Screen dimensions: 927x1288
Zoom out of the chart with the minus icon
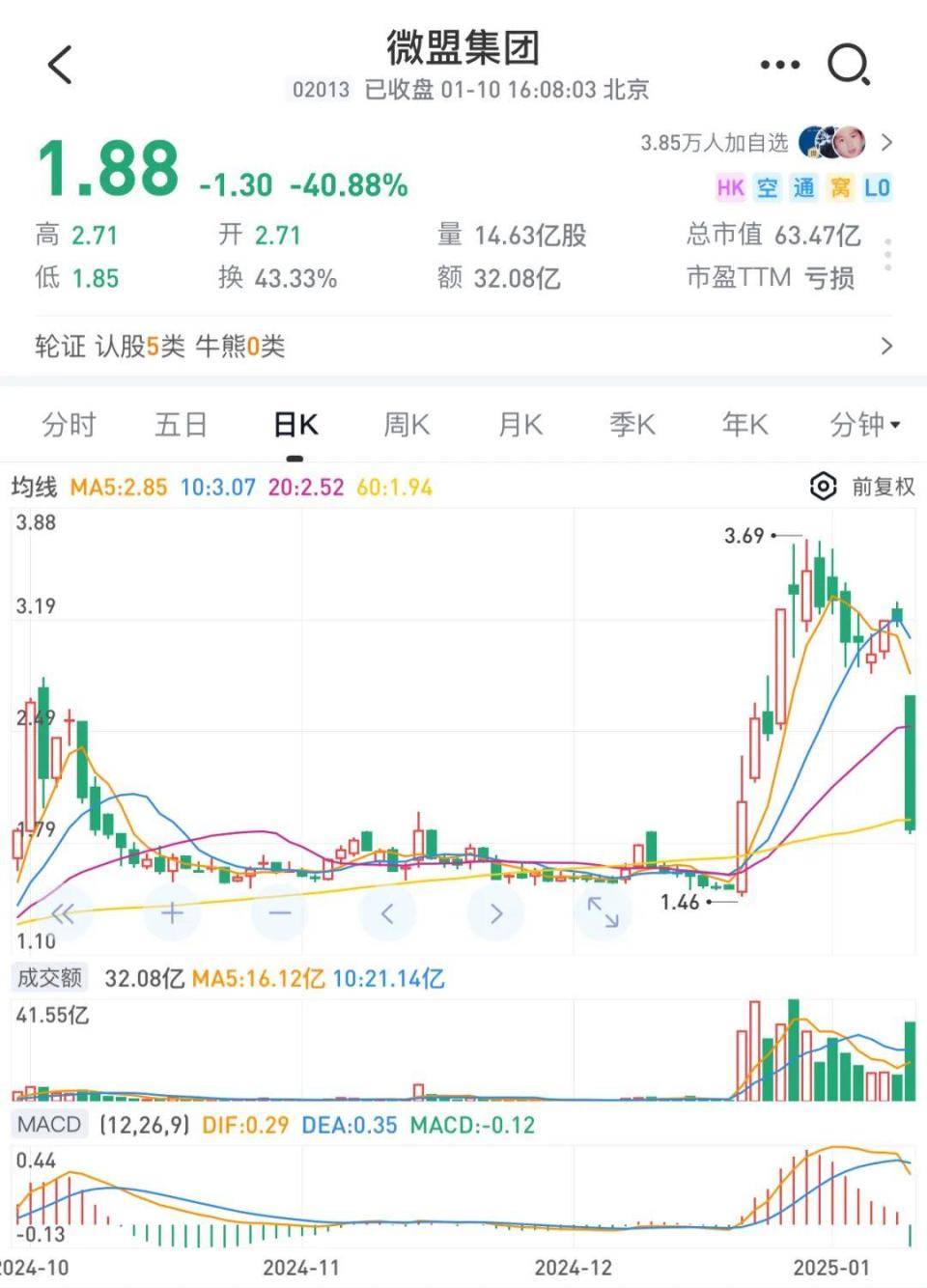coord(279,911)
